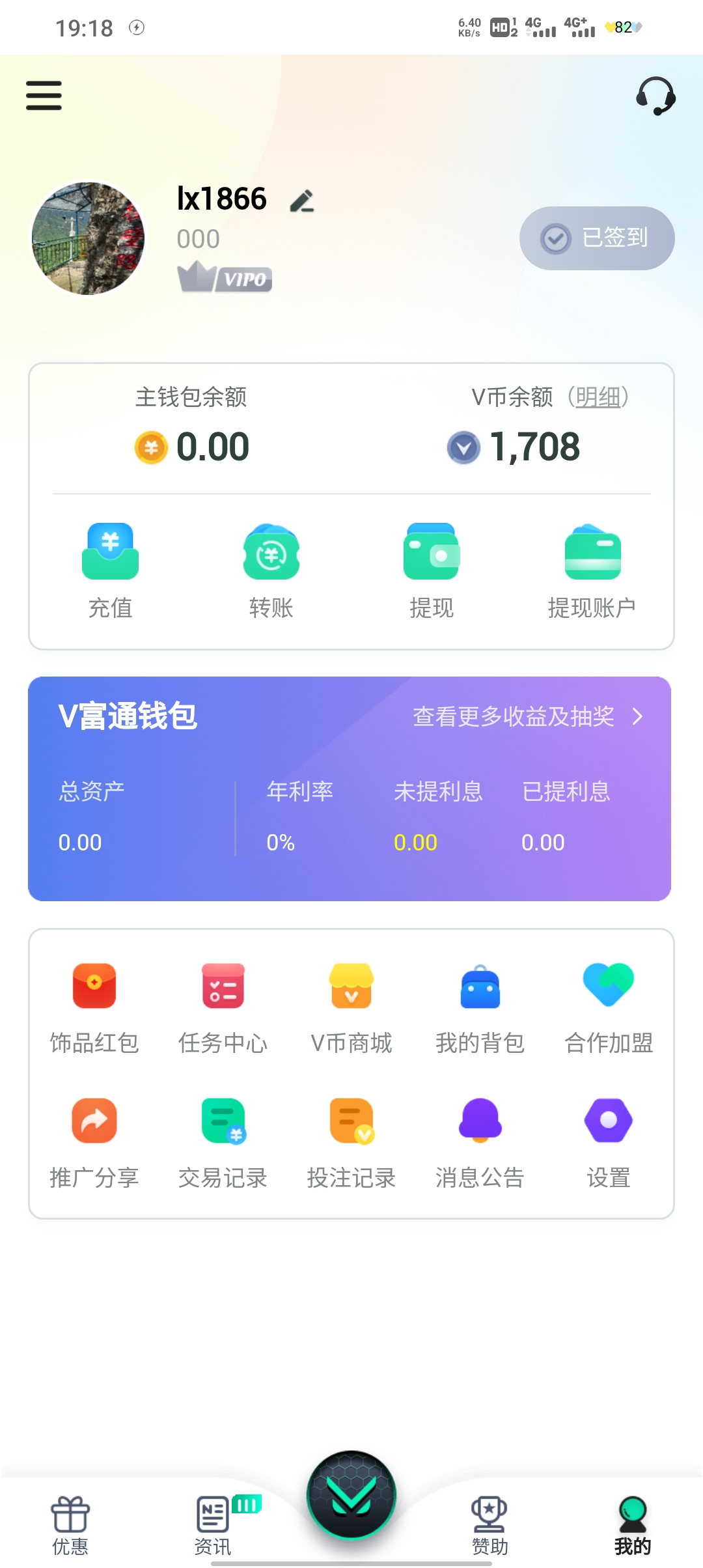Image resolution: width=703 pixels, height=1568 pixels.
Task: View V币 balance details via 明细
Action: tap(598, 397)
